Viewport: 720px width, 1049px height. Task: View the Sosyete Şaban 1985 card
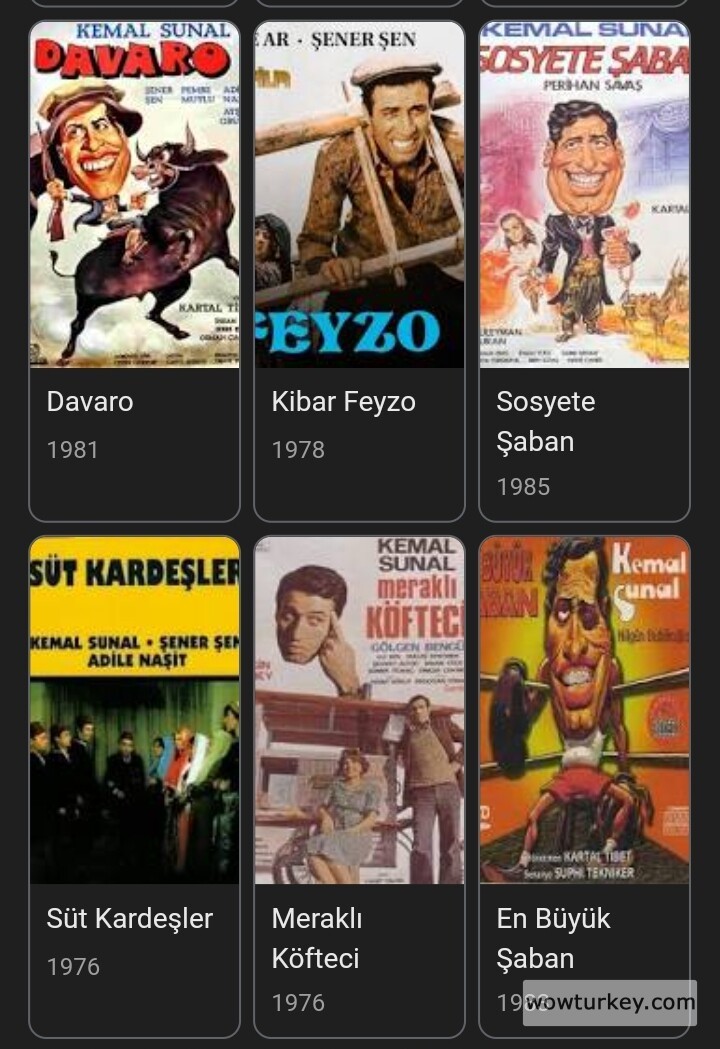(x=584, y=270)
